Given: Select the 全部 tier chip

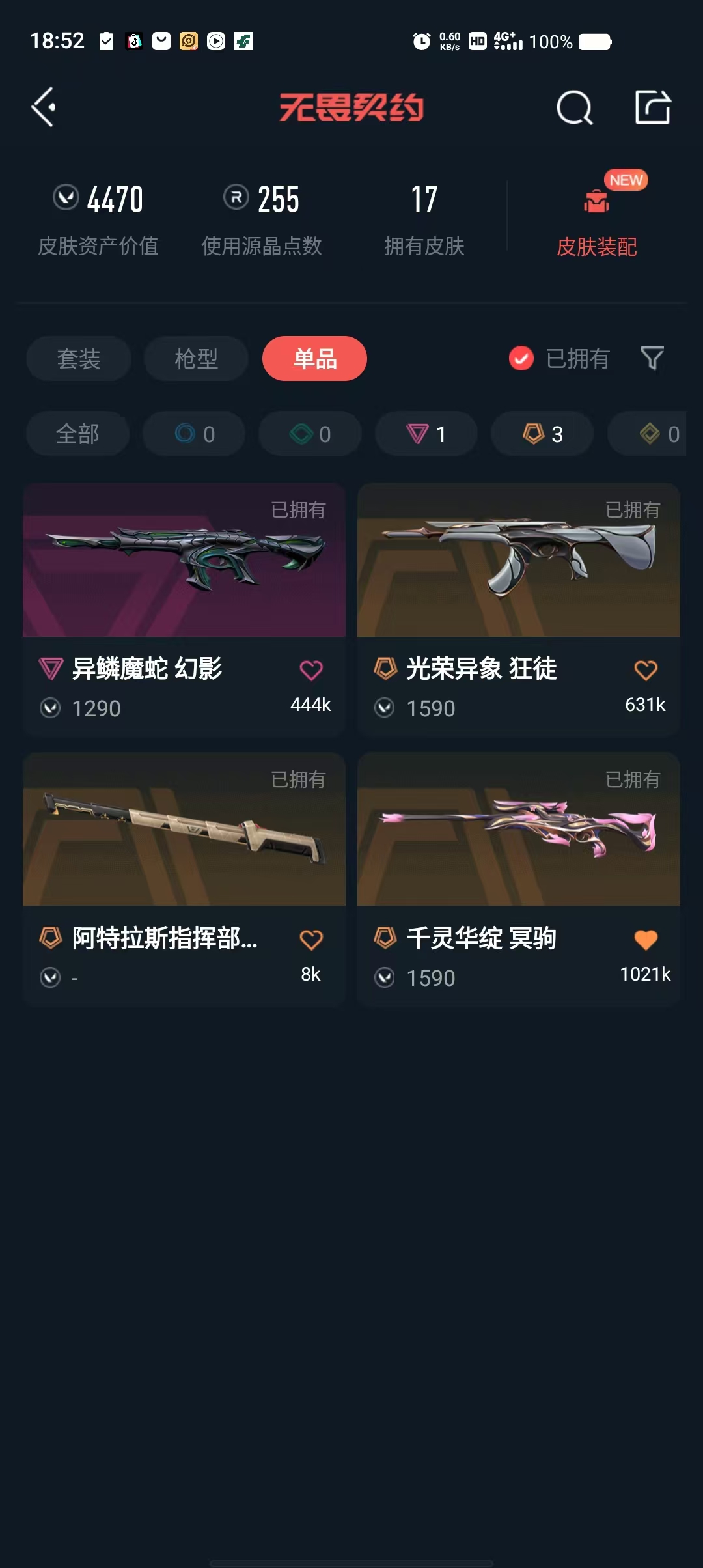Looking at the screenshot, I should pyautogui.click(x=77, y=434).
